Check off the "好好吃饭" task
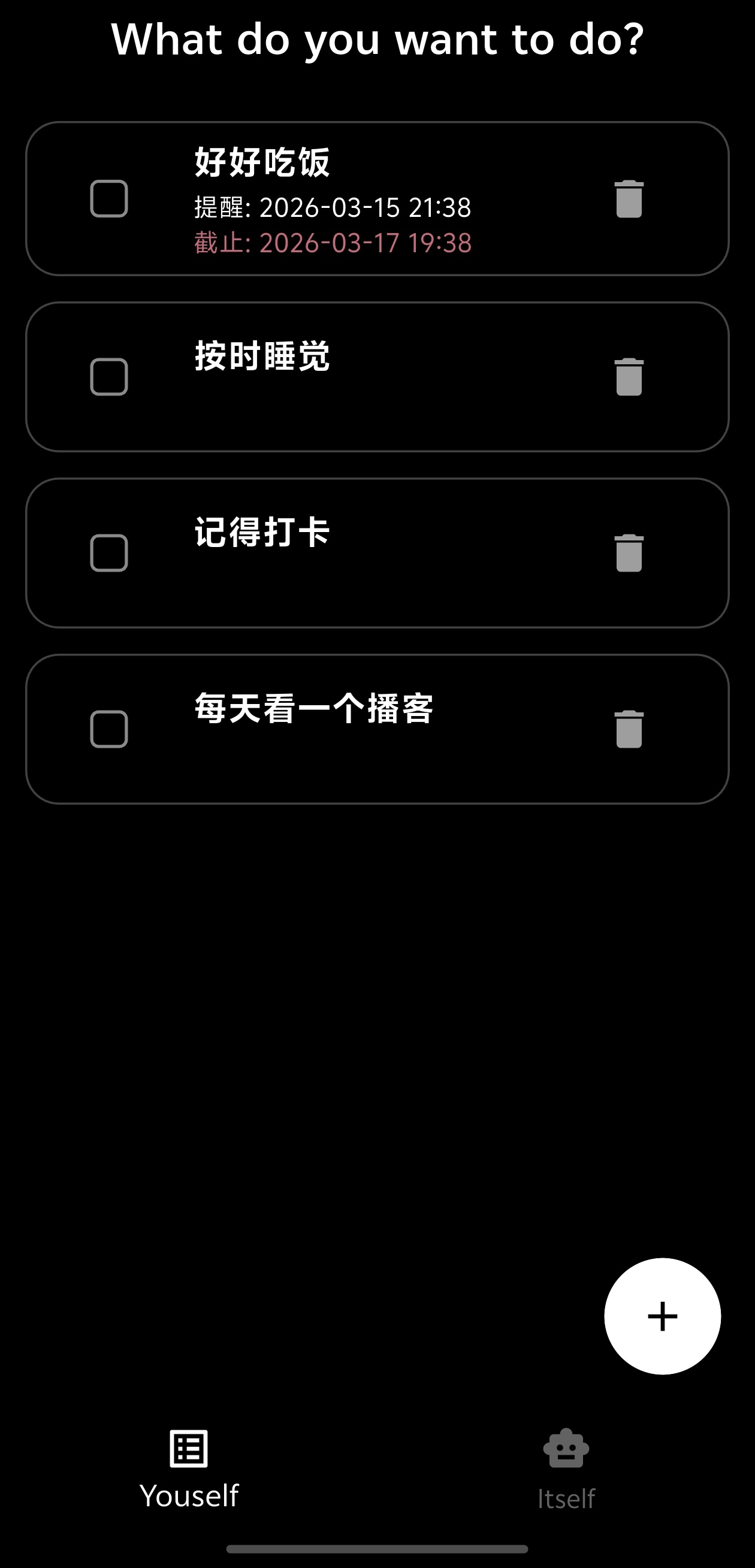 click(x=110, y=197)
